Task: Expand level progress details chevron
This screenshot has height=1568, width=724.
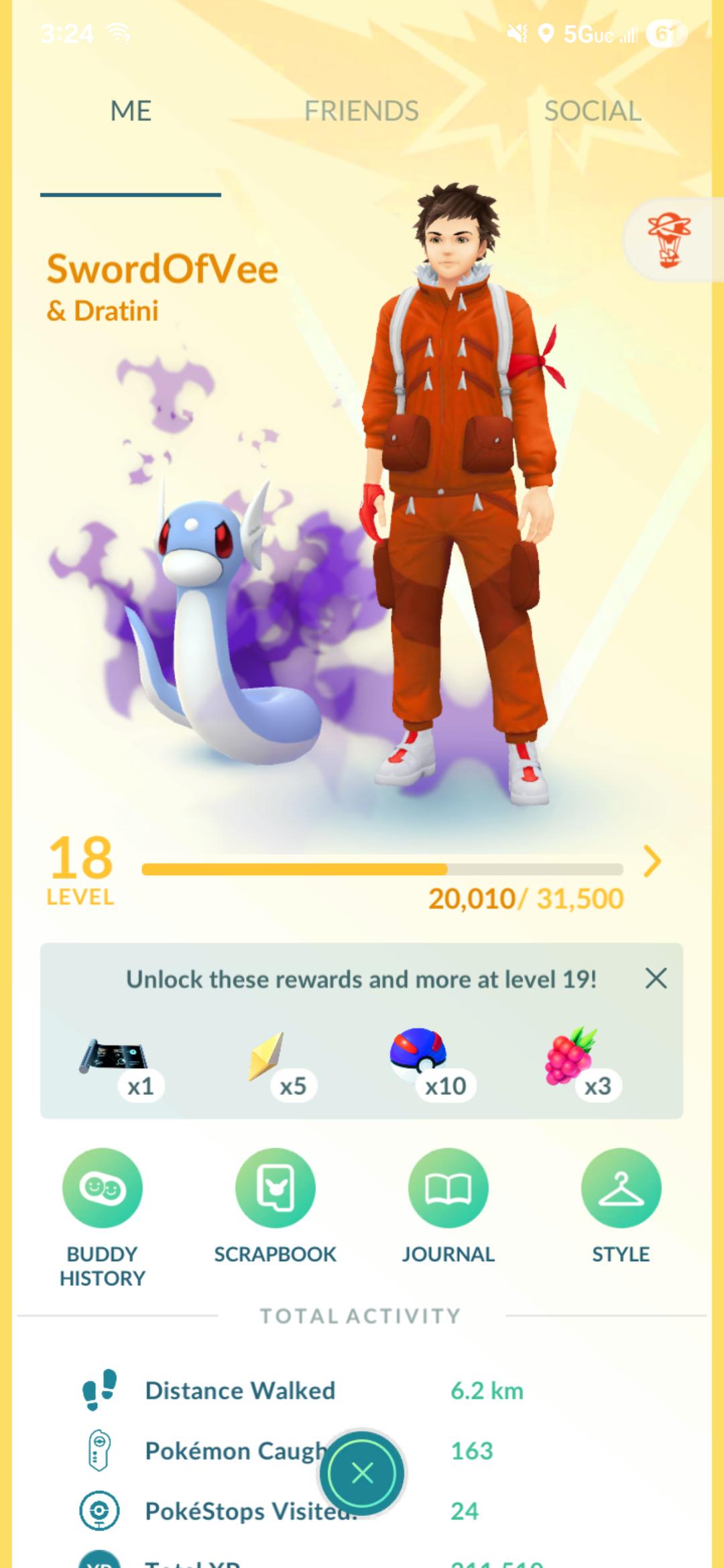Action: click(x=652, y=861)
